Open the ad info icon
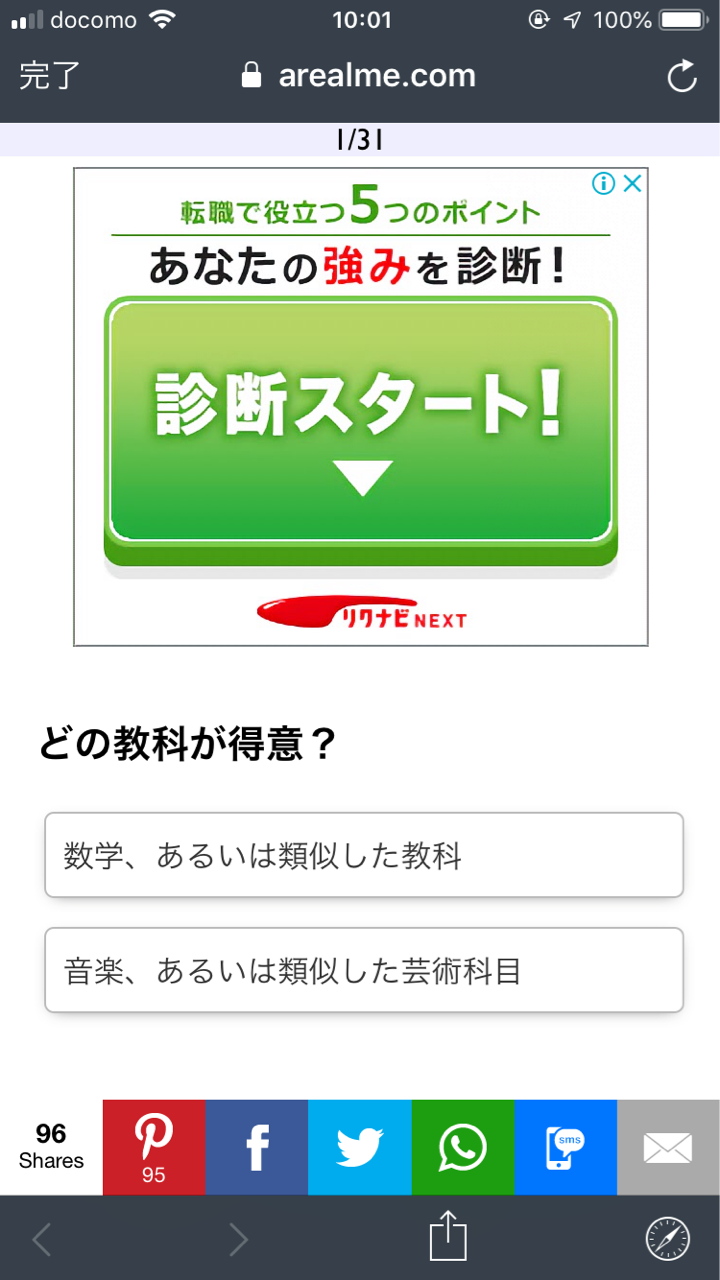720x1280 pixels. 603,183
